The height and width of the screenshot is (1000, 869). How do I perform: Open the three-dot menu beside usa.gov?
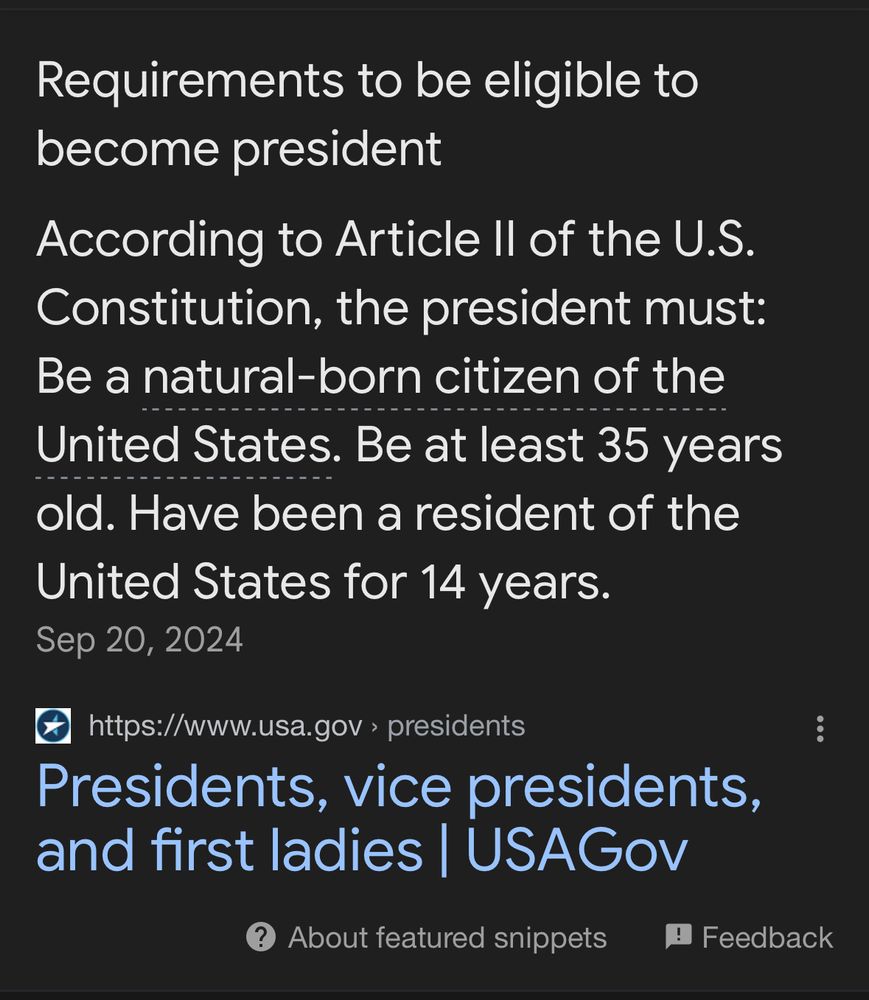pos(820,728)
